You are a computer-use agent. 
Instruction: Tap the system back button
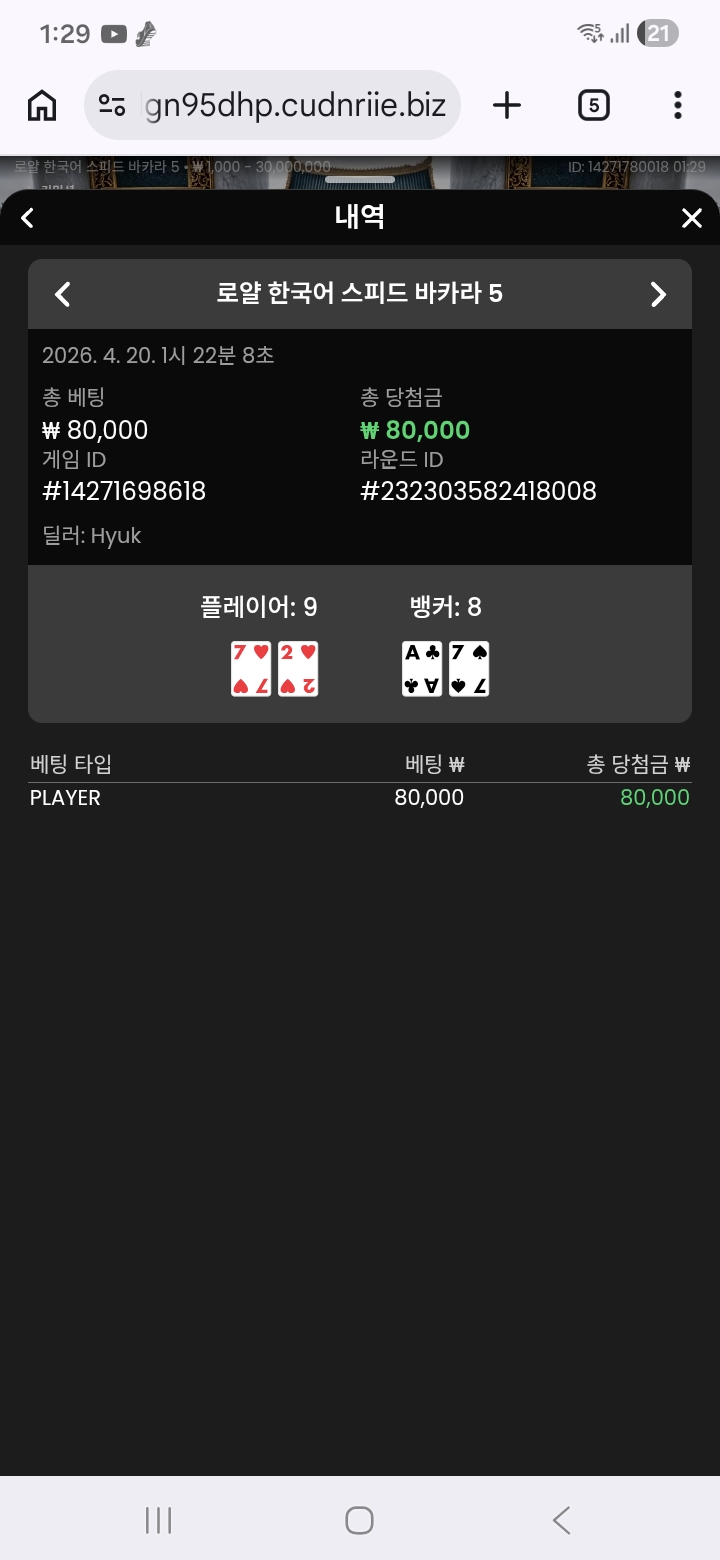pos(561,1520)
